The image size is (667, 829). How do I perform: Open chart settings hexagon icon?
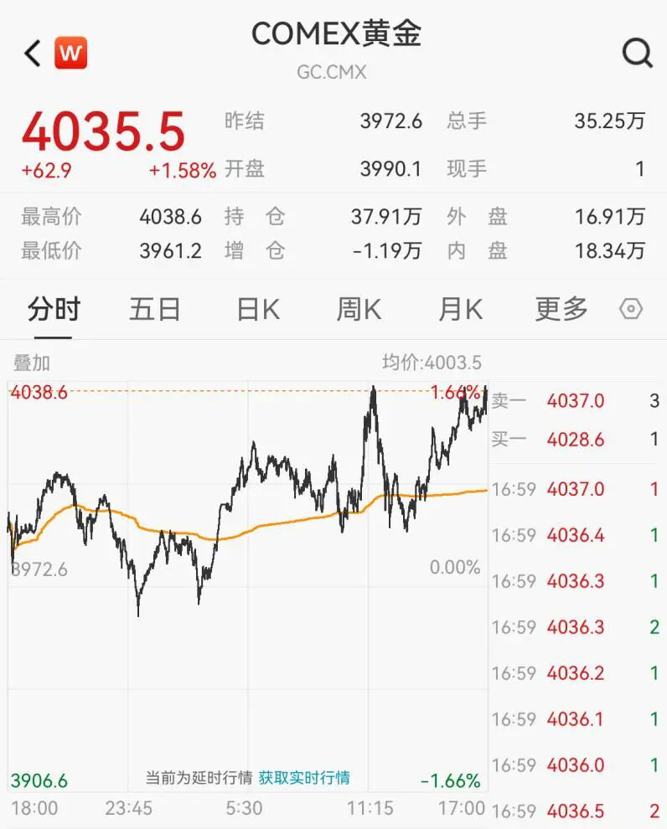click(631, 309)
